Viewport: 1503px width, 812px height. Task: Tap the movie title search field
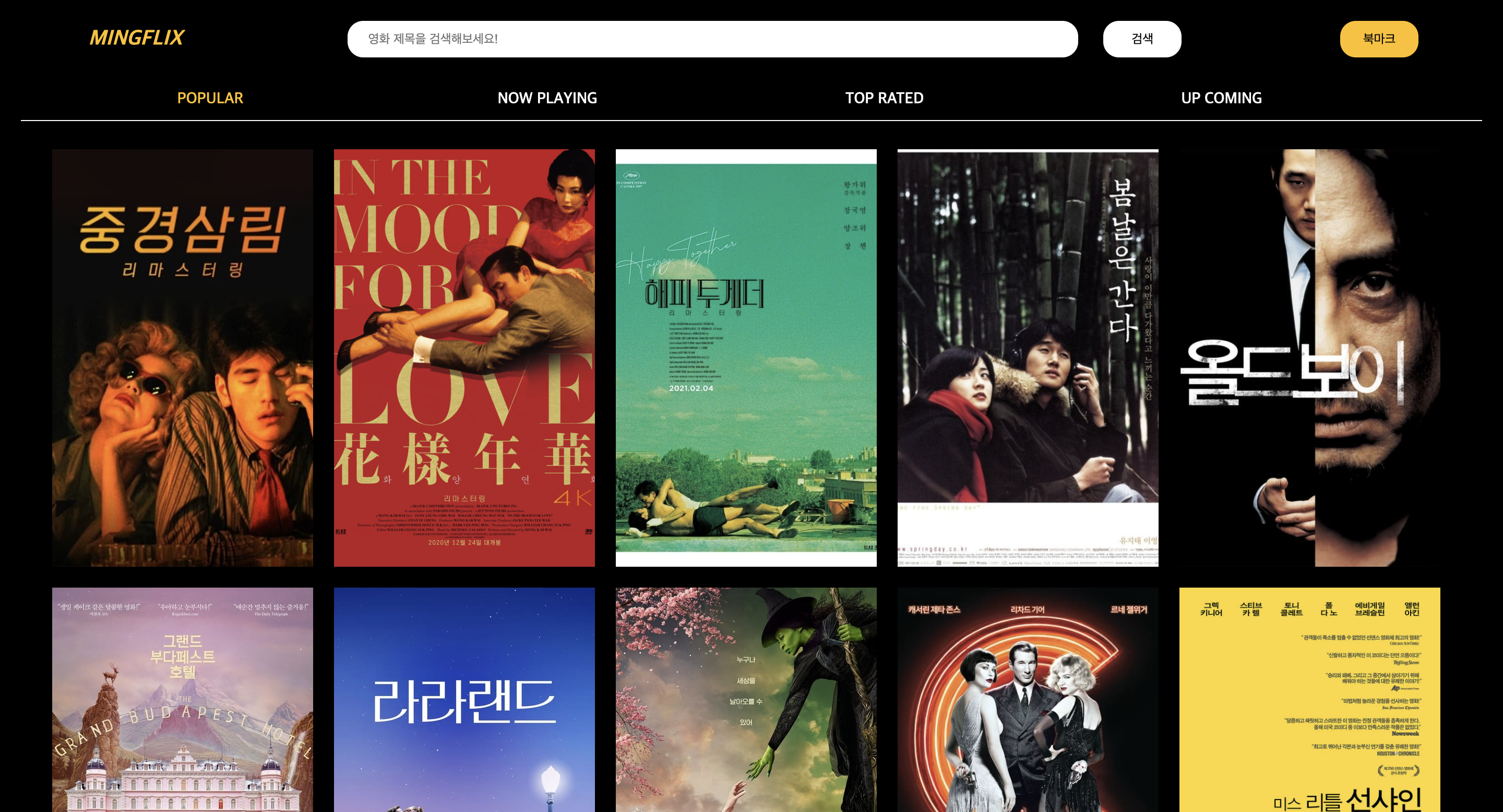coord(712,39)
